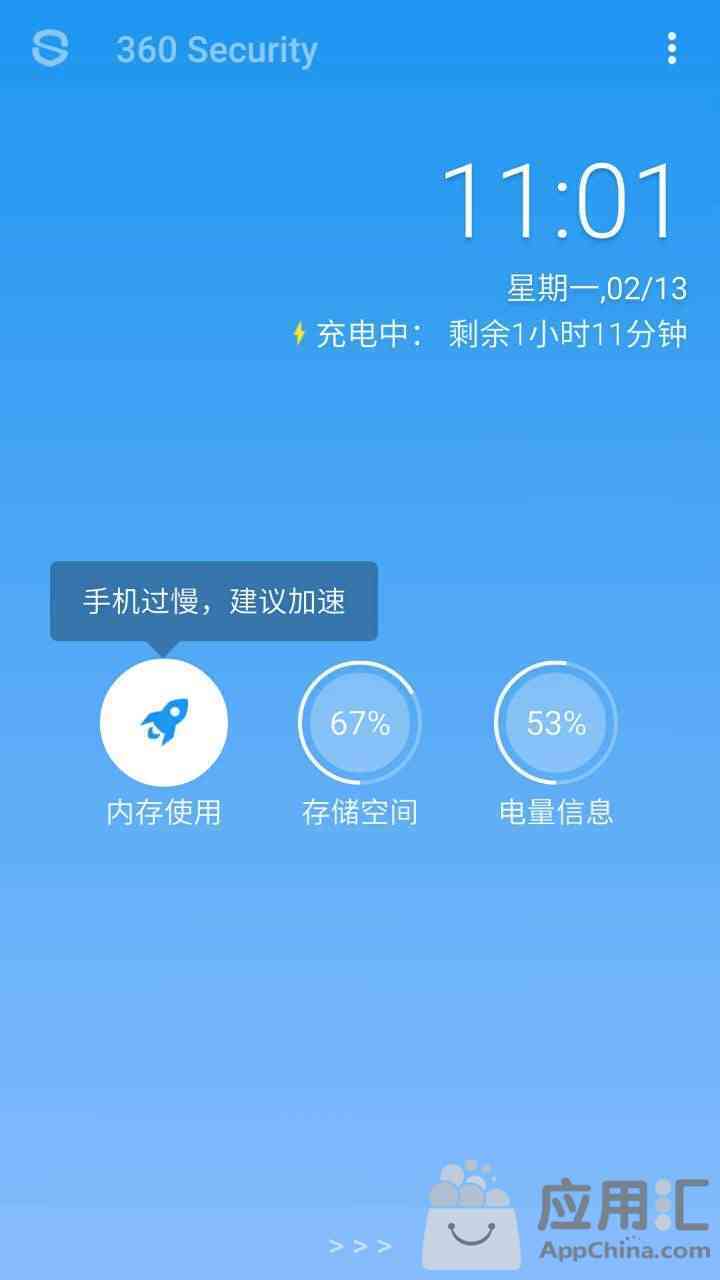This screenshot has height=1280, width=720.
Task: Open the 53% battery info circle
Action: (556, 722)
